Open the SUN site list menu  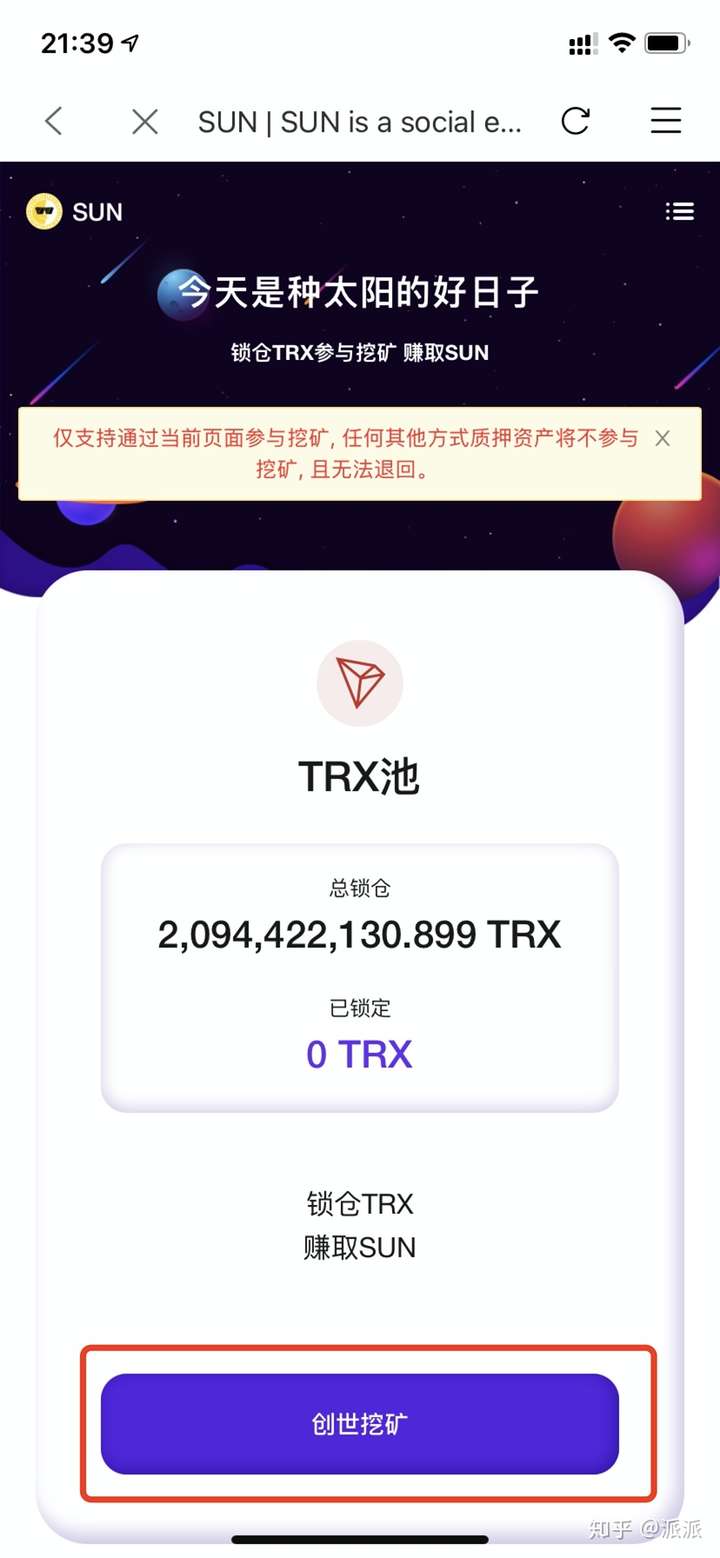coord(680,211)
